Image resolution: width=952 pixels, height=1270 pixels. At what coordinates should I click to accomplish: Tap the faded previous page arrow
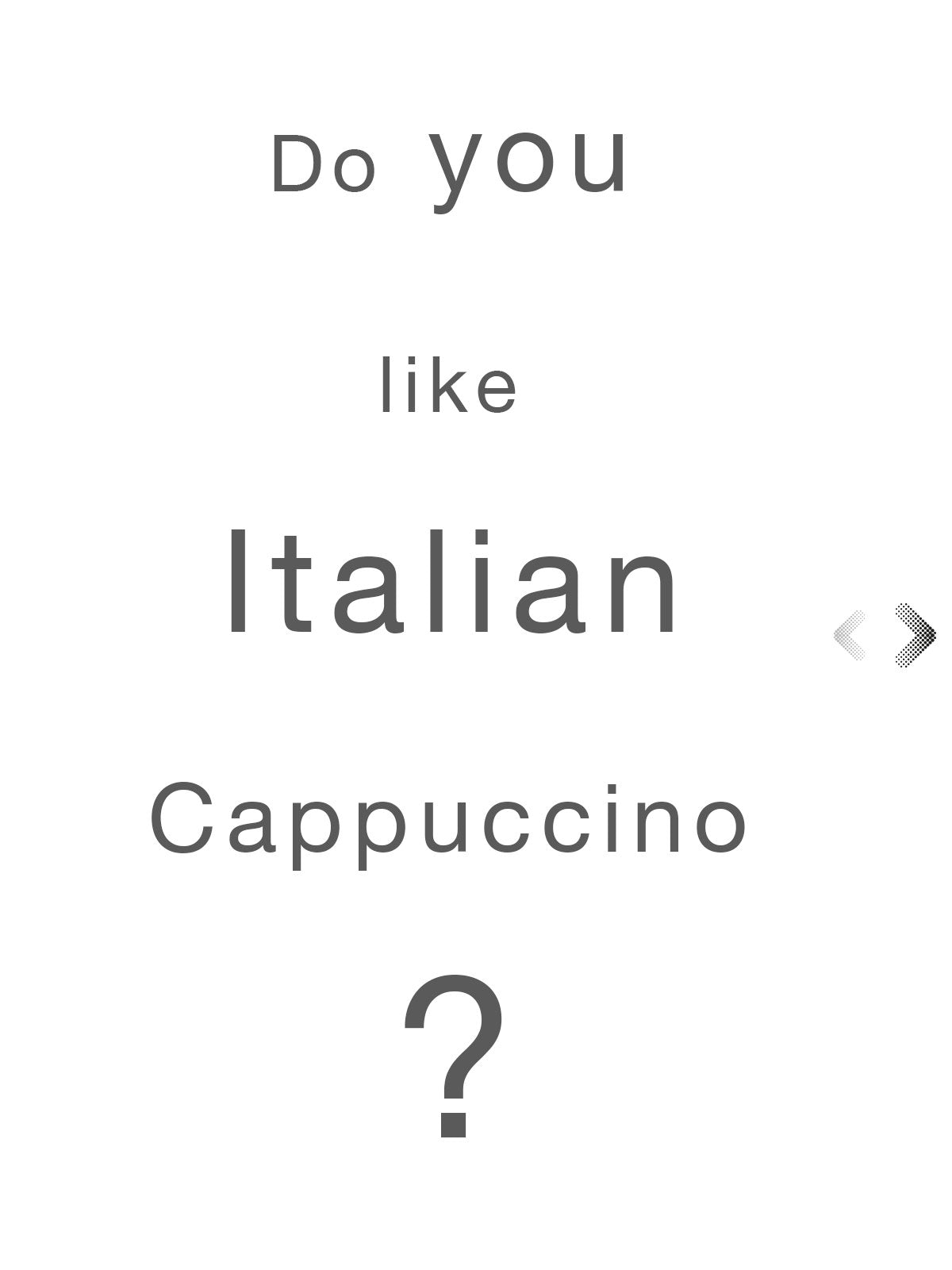[850, 635]
